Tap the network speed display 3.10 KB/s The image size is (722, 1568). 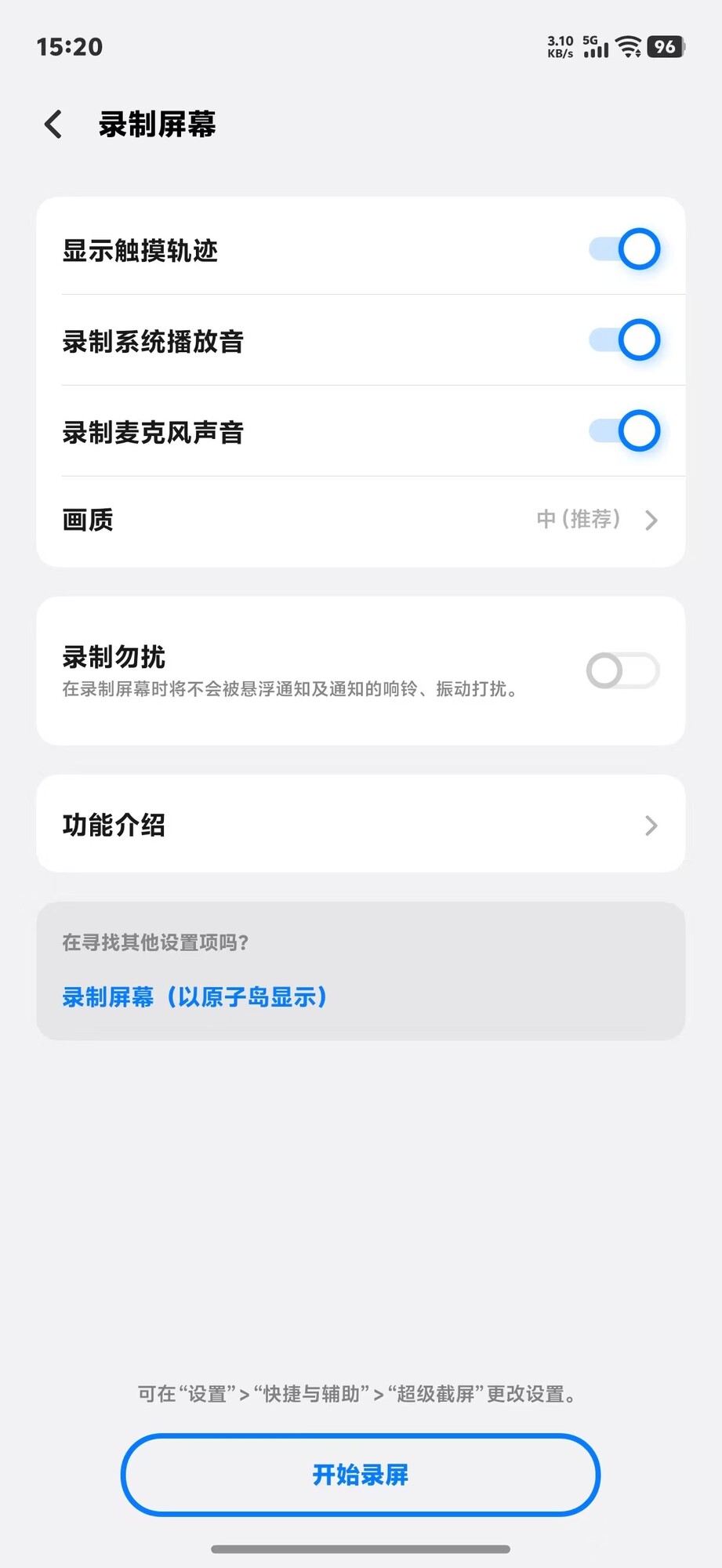tap(558, 45)
